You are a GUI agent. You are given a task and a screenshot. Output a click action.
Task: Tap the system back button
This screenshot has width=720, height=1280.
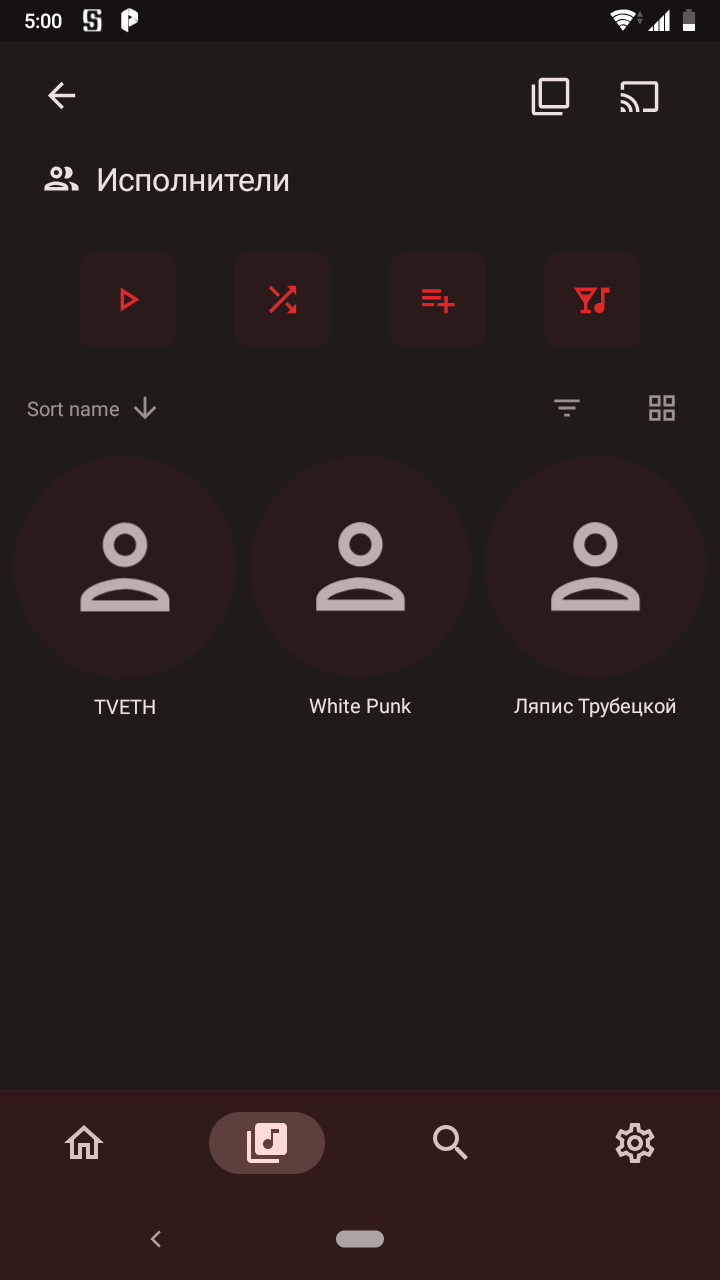click(x=156, y=1239)
